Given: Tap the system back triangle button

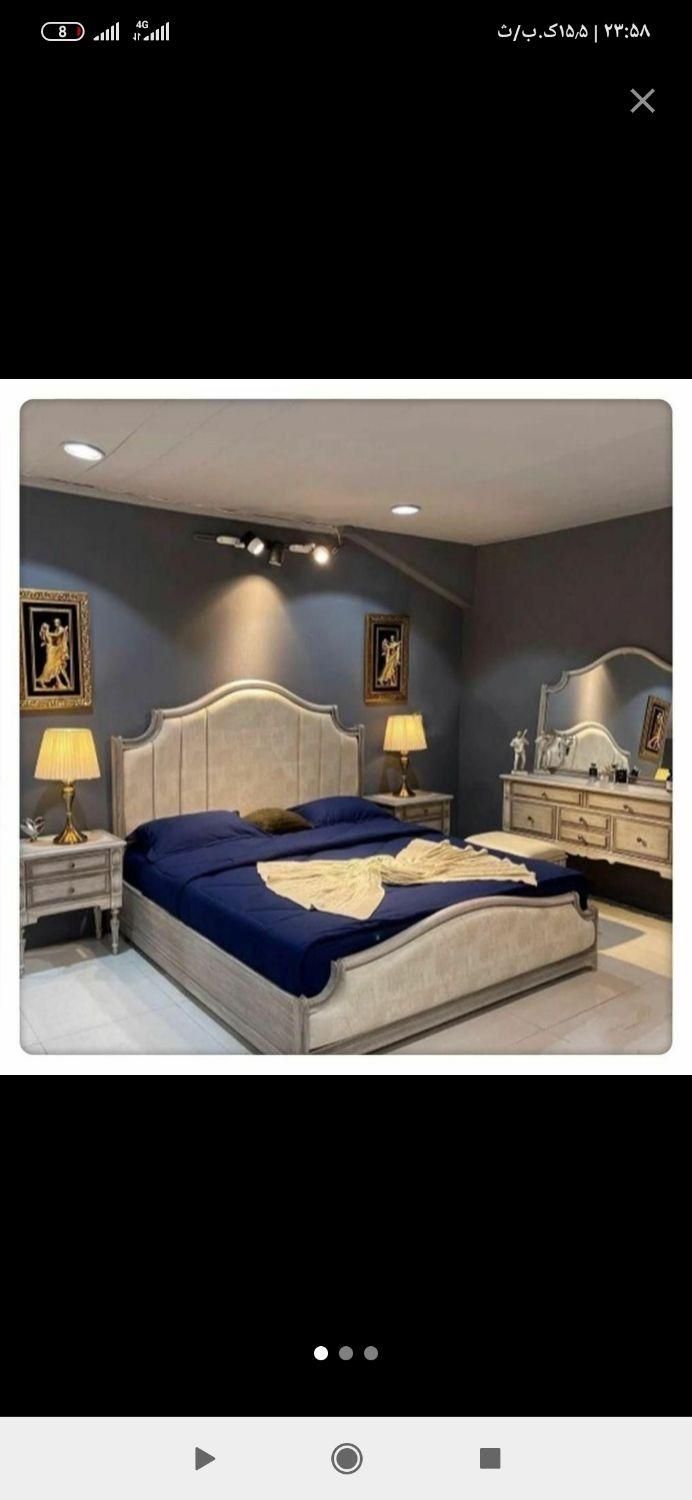Looking at the screenshot, I should (x=204, y=1458).
